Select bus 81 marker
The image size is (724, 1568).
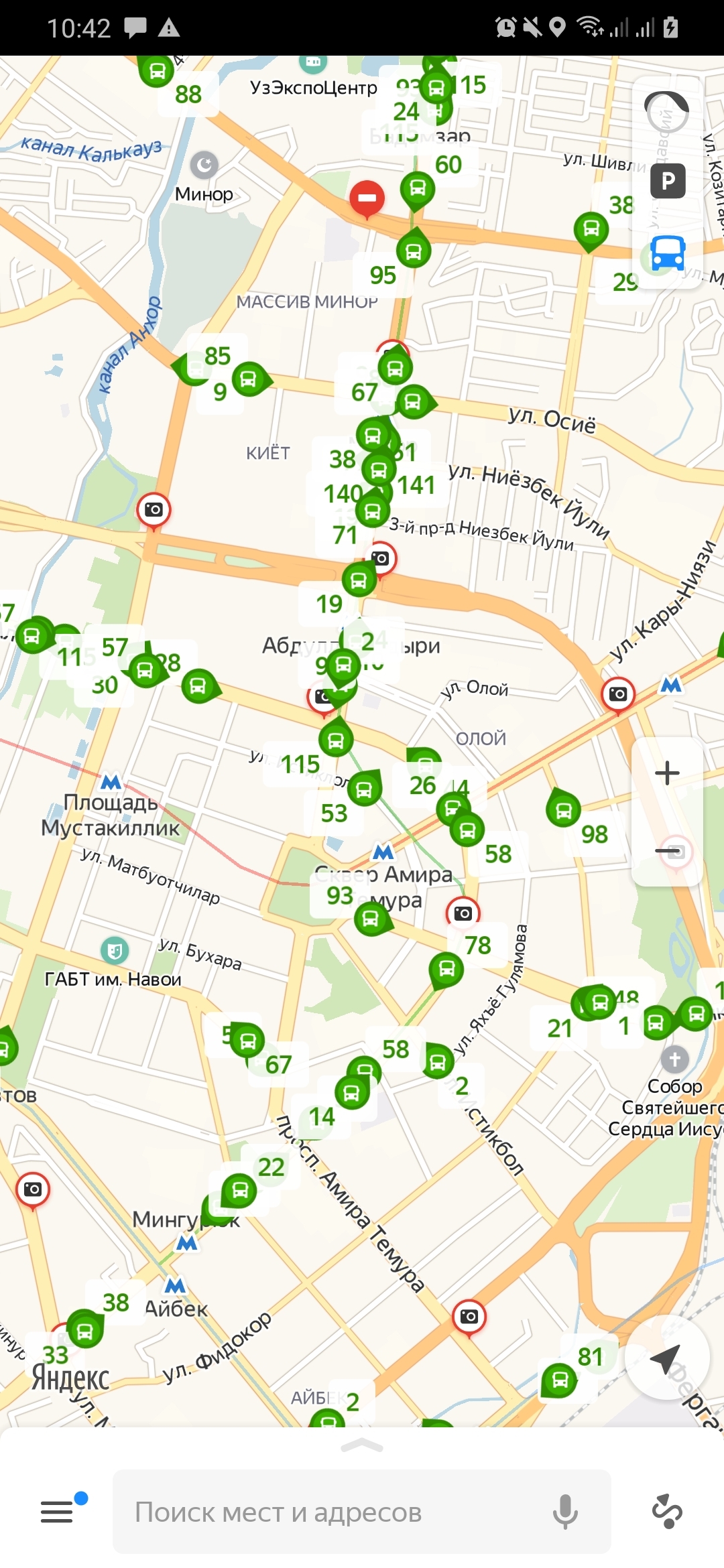[560, 1380]
